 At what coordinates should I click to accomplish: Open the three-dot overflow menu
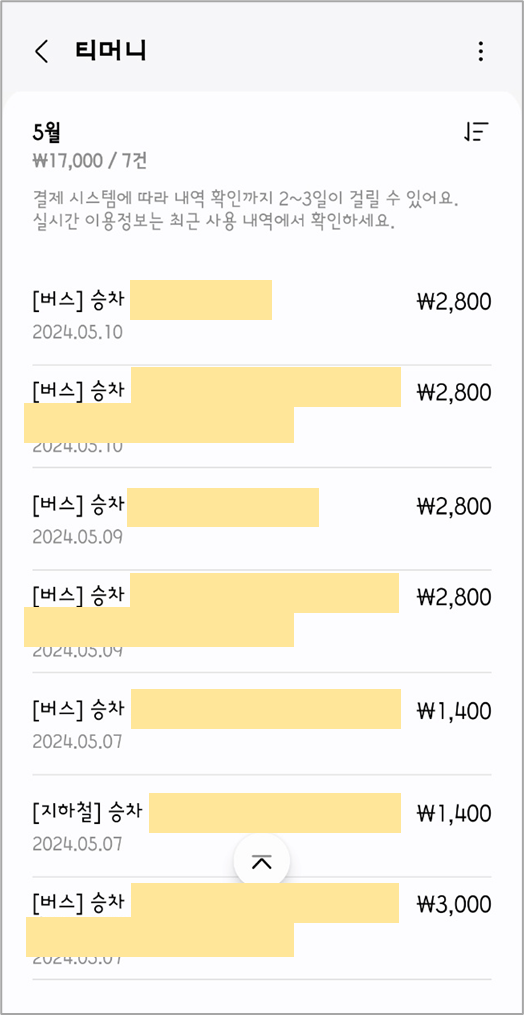(481, 51)
